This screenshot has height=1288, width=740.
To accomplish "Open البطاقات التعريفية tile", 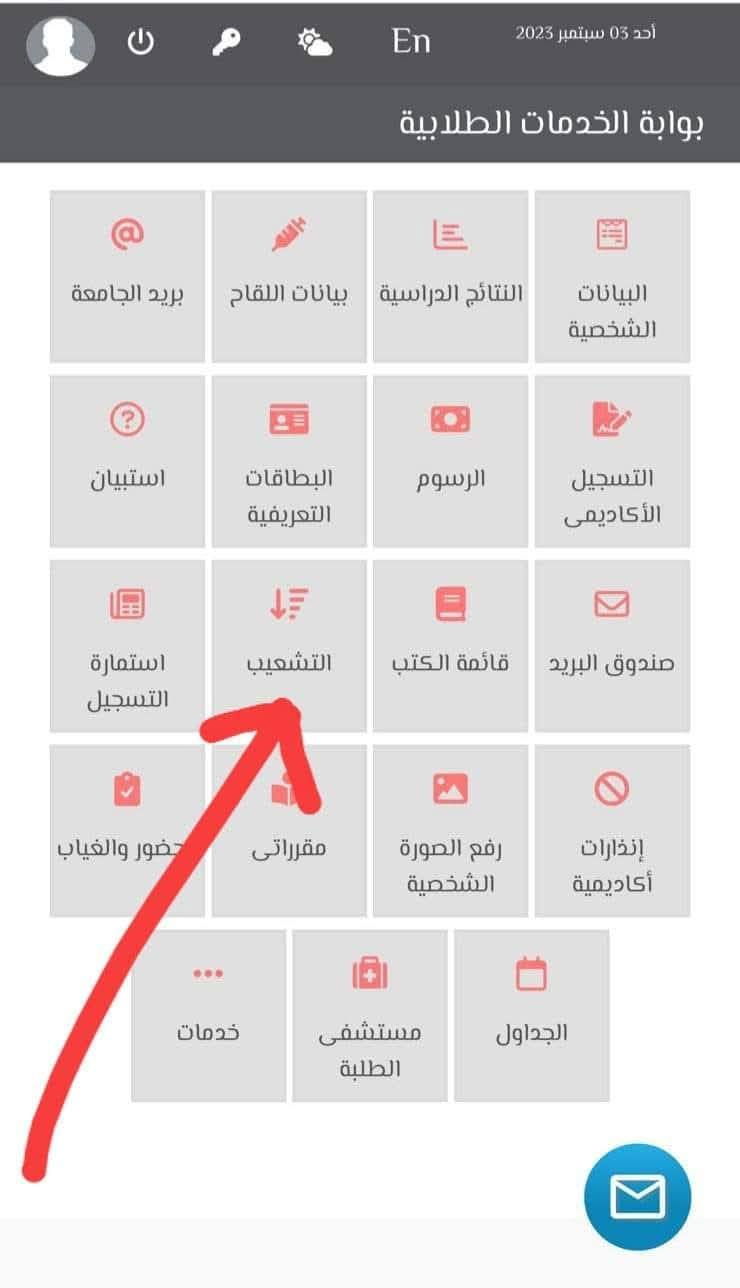I will pos(290,461).
